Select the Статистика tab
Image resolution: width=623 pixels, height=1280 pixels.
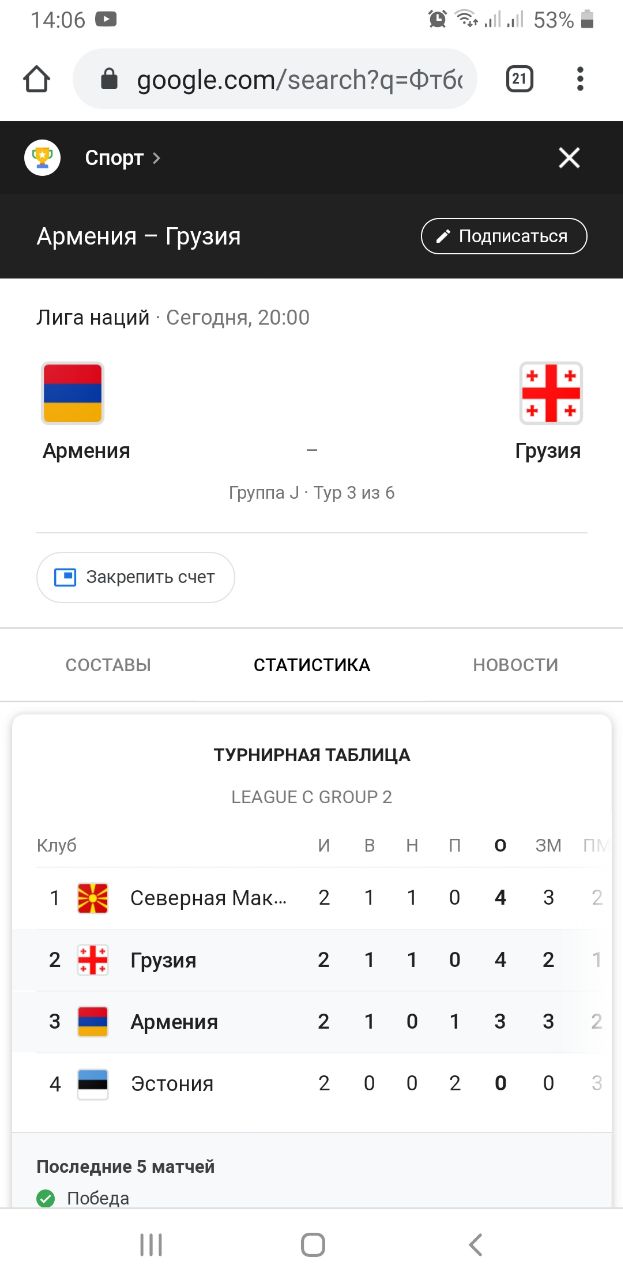(x=311, y=665)
